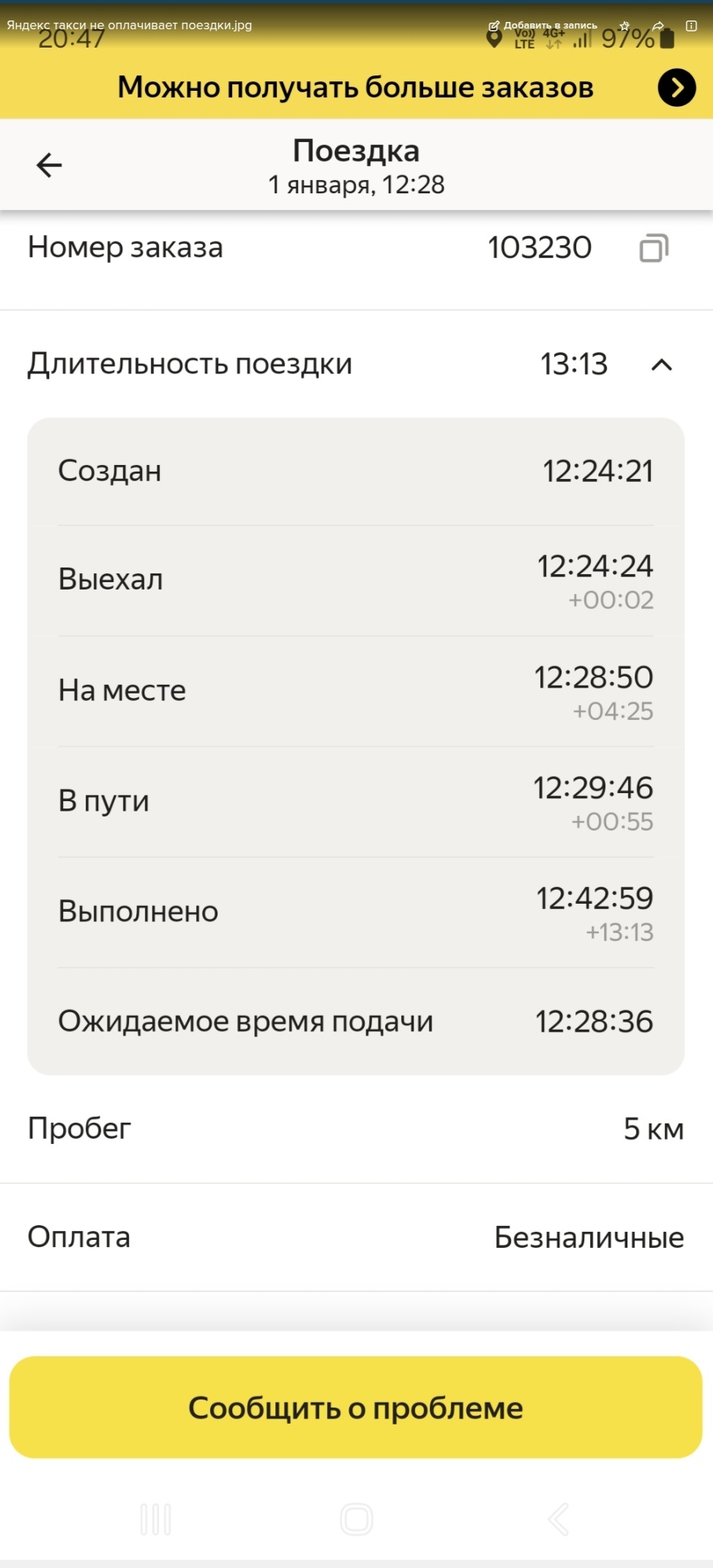Copy order number 103230

tap(654, 248)
